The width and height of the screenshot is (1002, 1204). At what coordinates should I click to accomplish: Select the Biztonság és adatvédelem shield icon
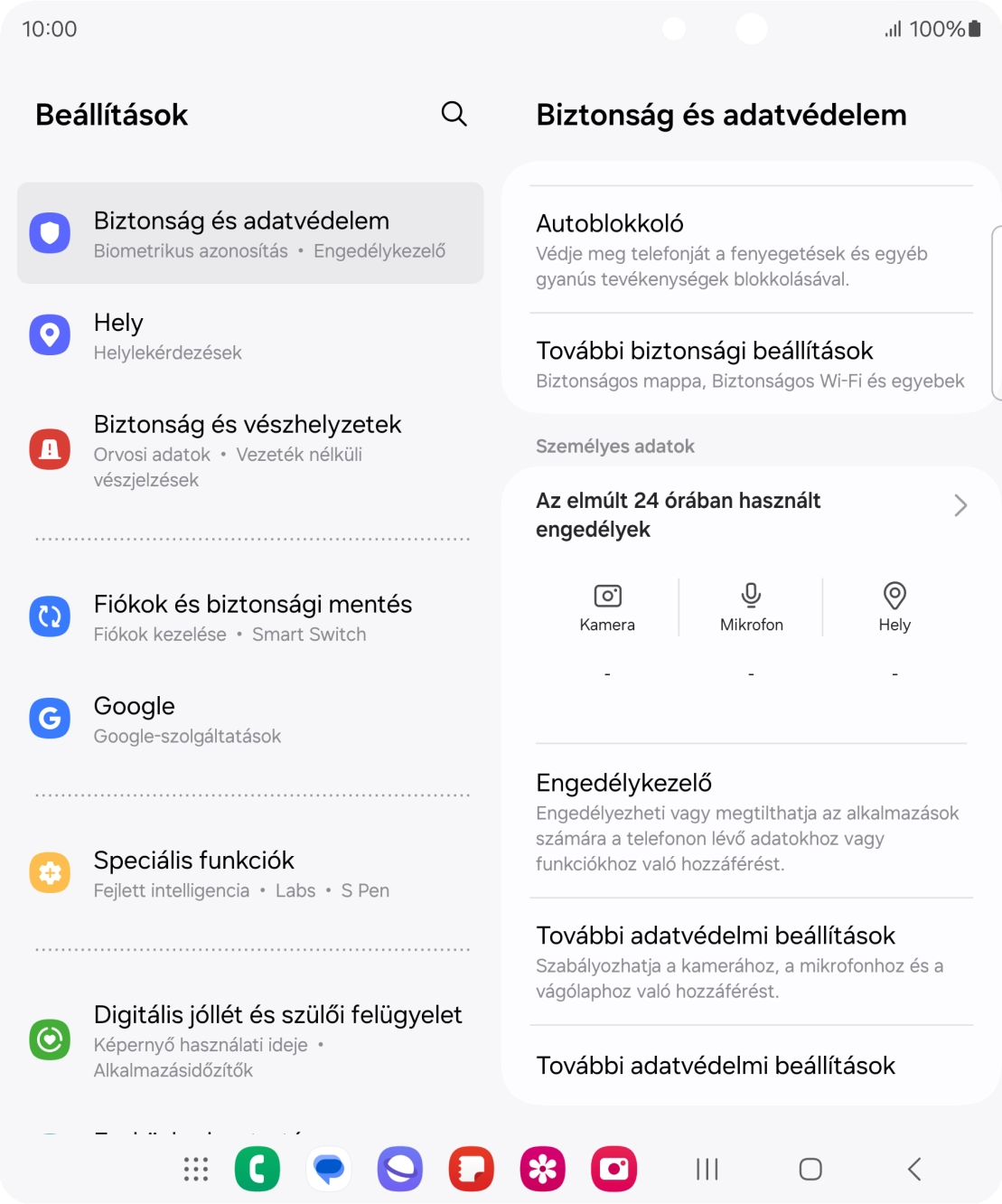click(51, 232)
